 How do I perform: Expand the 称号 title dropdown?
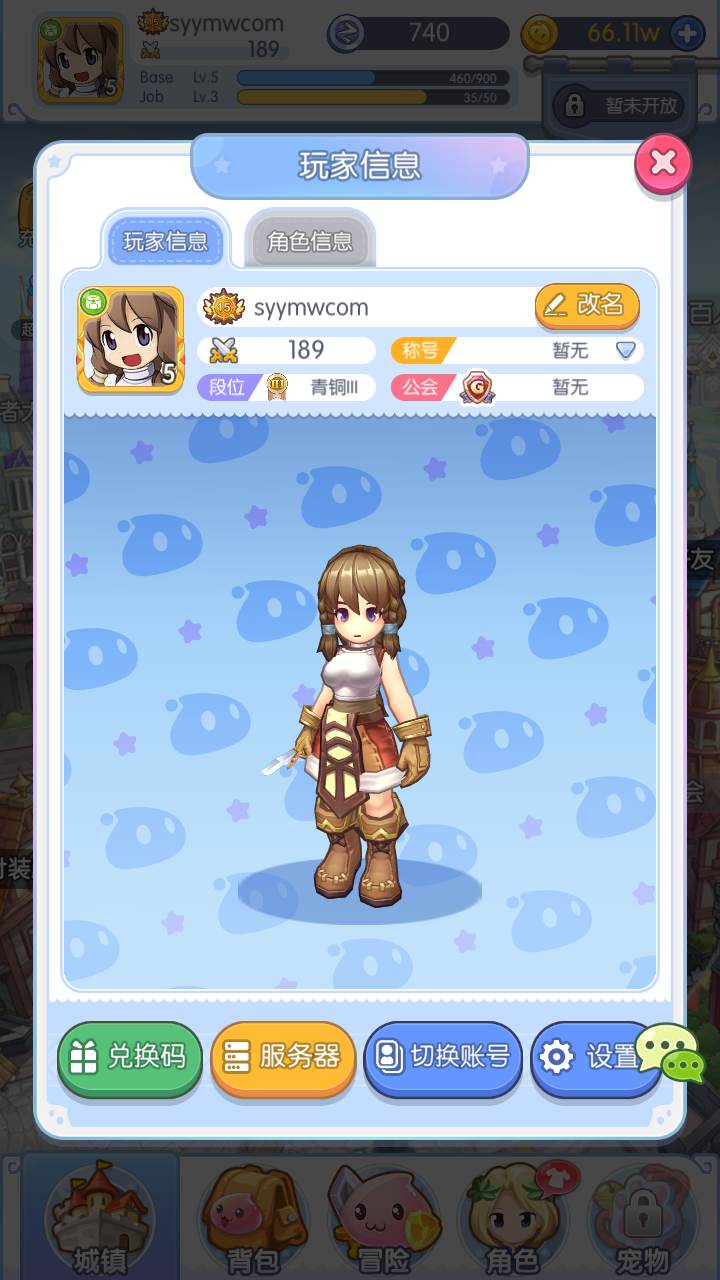625,350
